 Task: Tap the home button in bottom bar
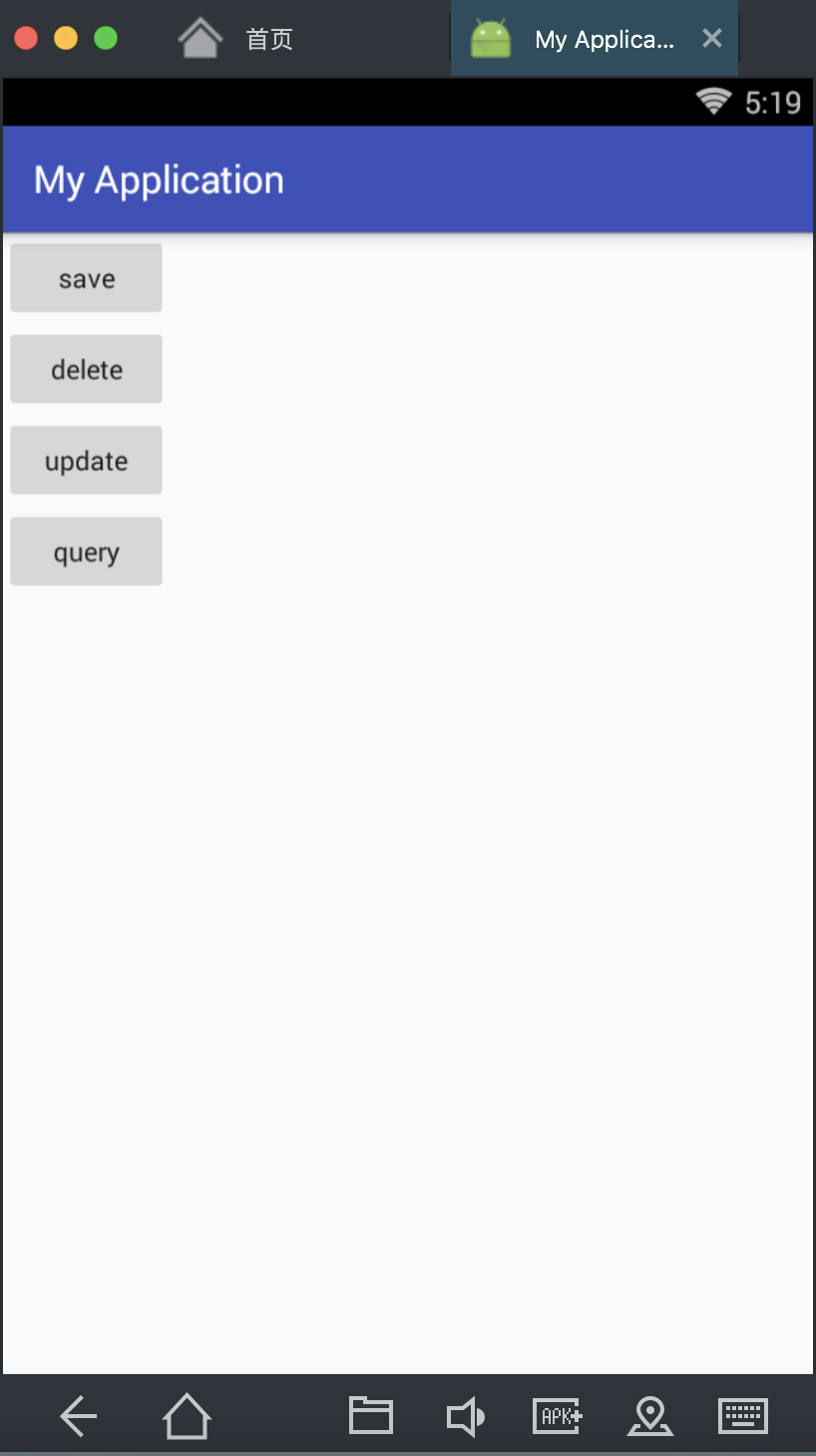(188, 1416)
